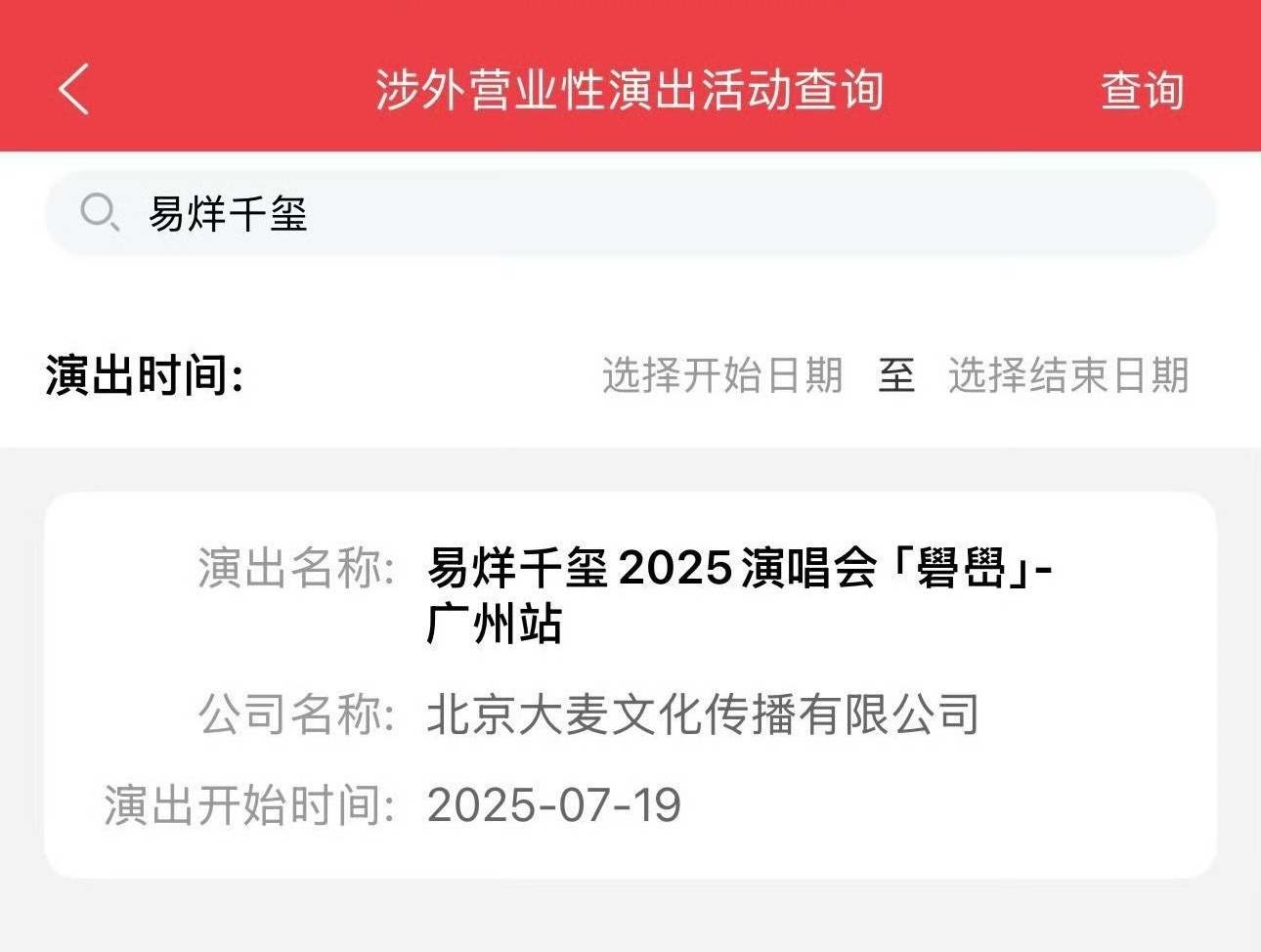This screenshot has height=952, width=1261.
Task: Choose the end date 选择结束日期
Action: (x=1067, y=375)
